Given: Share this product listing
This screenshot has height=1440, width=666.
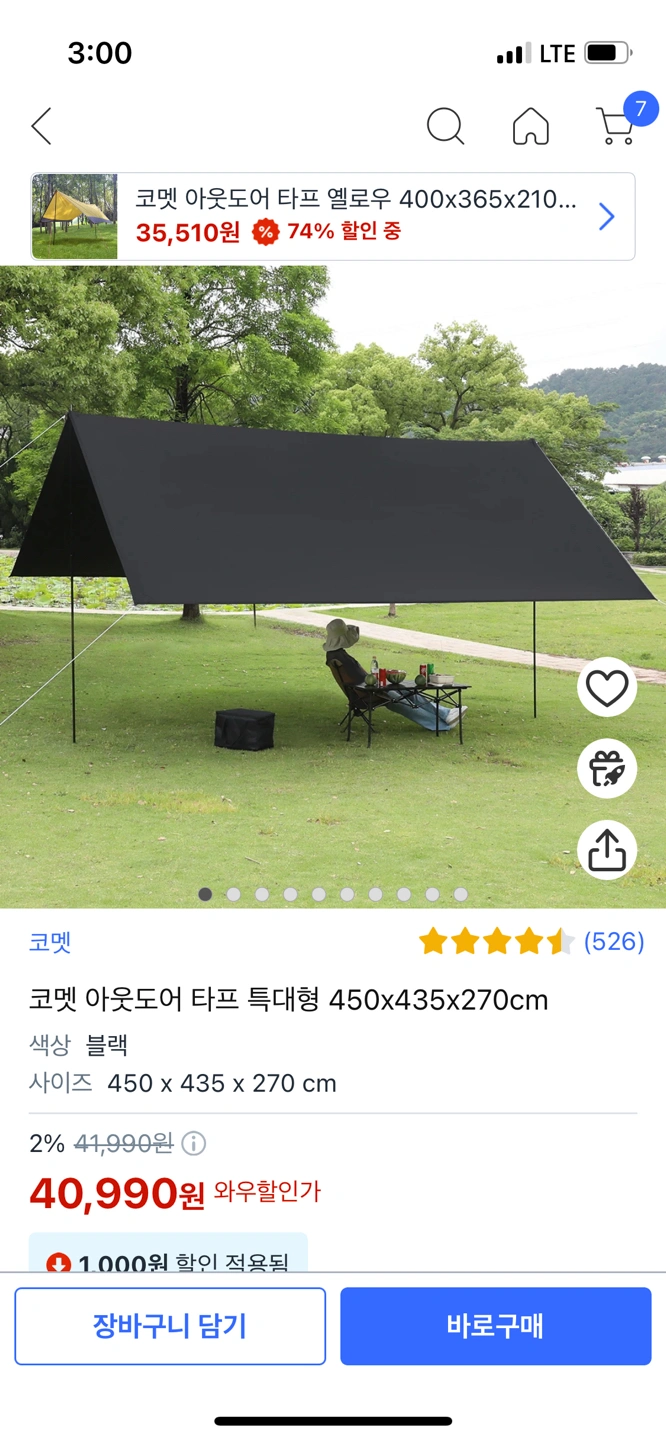Looking at the screenshot, I should tap(607, 850).
